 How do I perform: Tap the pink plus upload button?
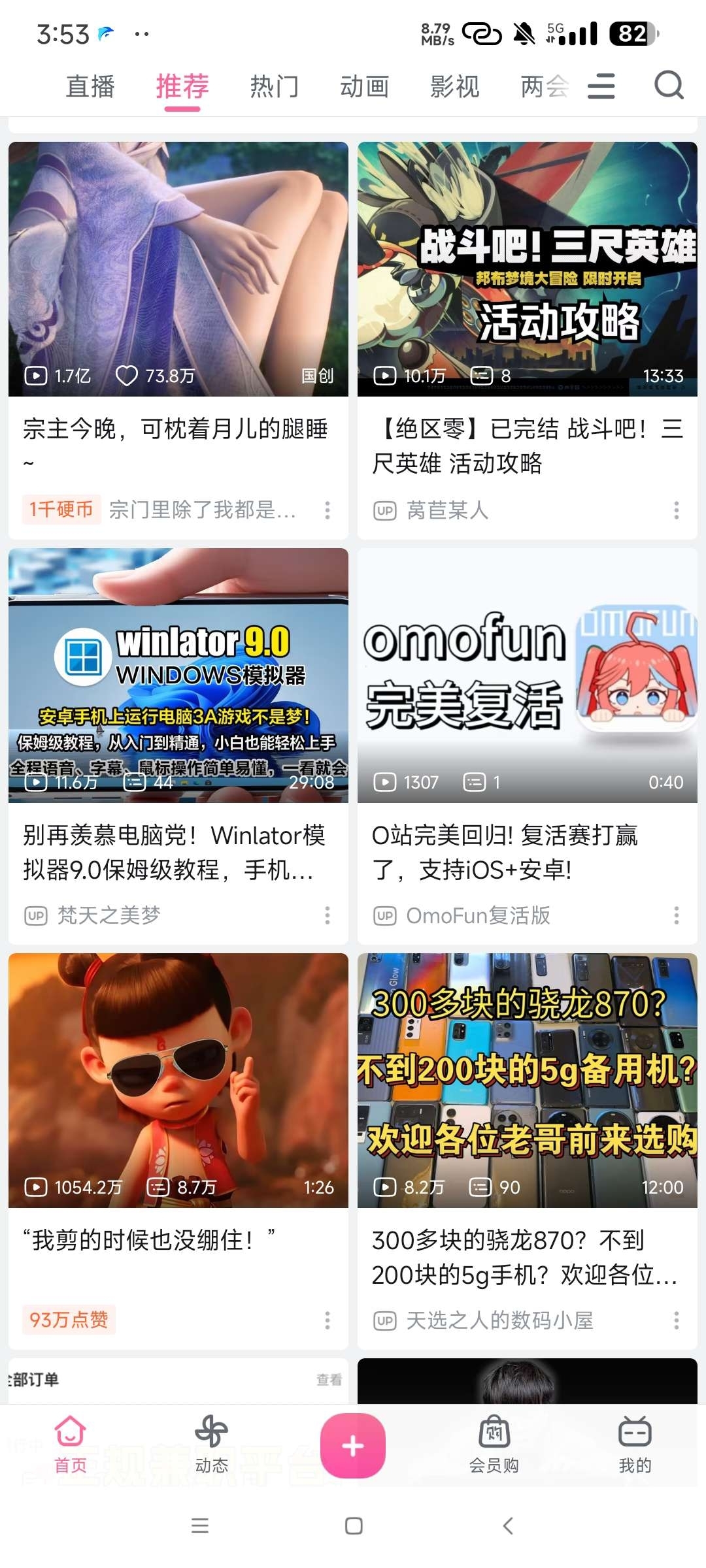tap(352, 1446)
